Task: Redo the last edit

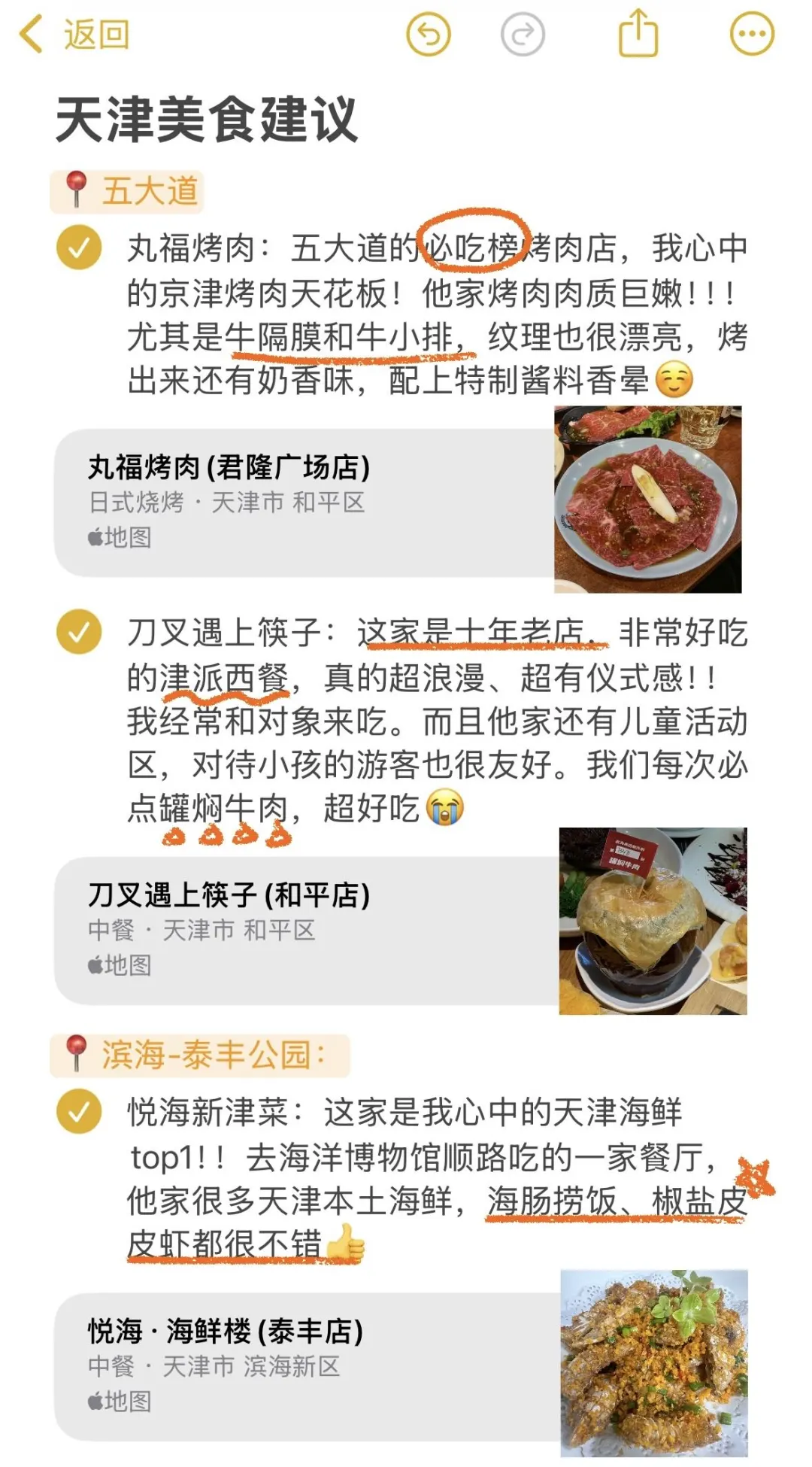Action: pos(523,34)
